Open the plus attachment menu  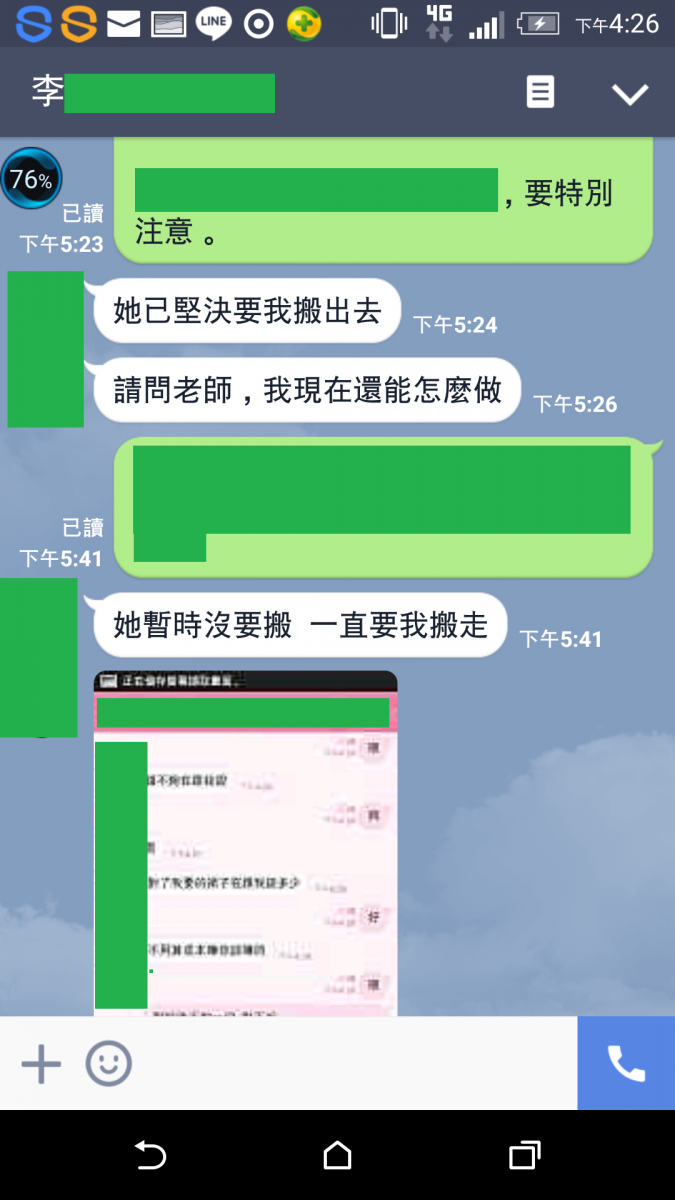[41, 1064]
